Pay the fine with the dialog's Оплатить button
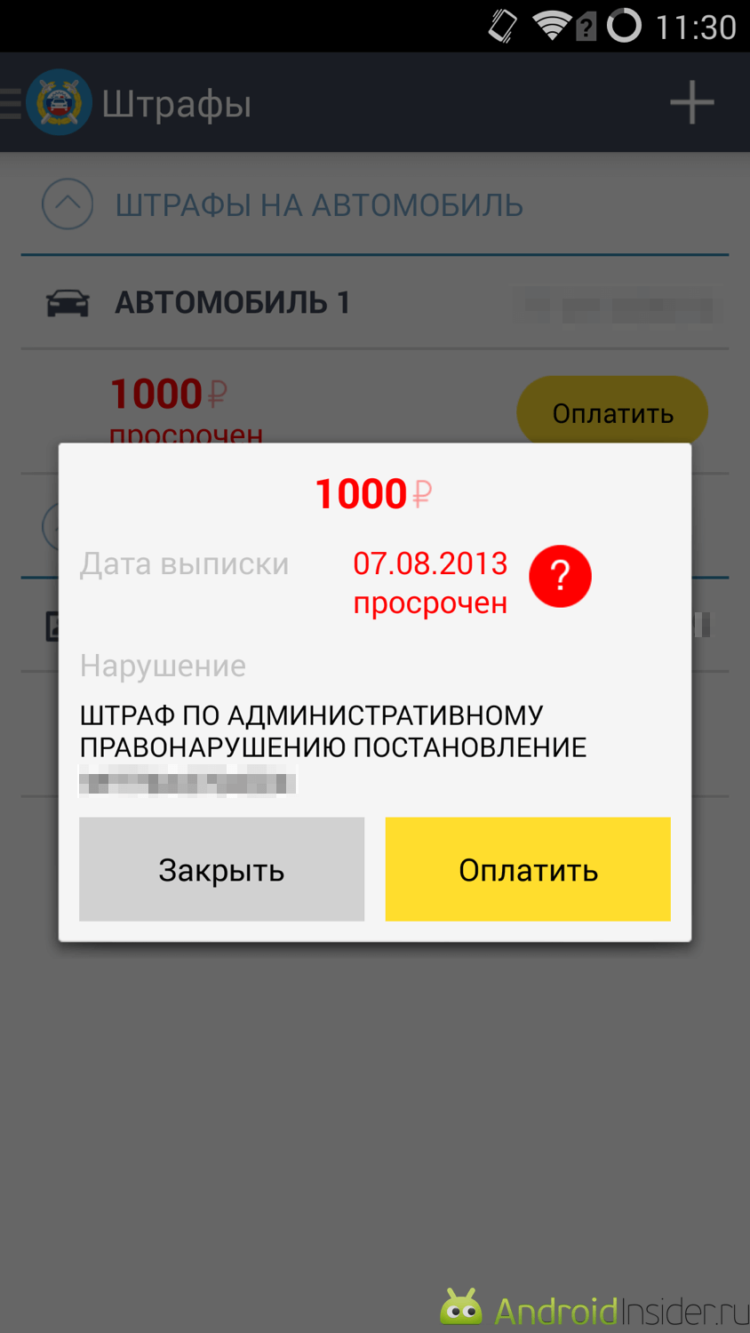This screenshot has height=1333, width=750. click(x=527, y=869)
